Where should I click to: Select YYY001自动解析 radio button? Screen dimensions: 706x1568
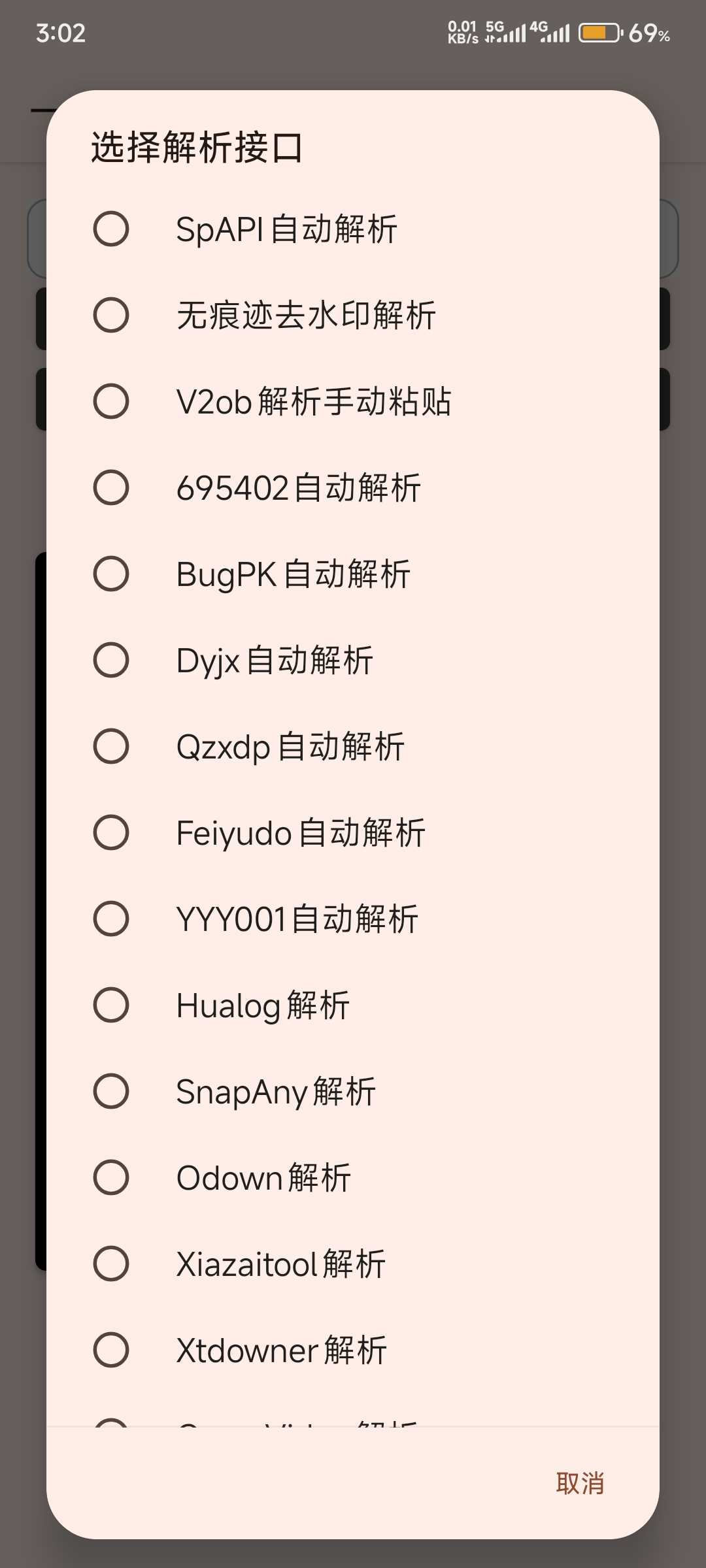(x=111, y=919)
